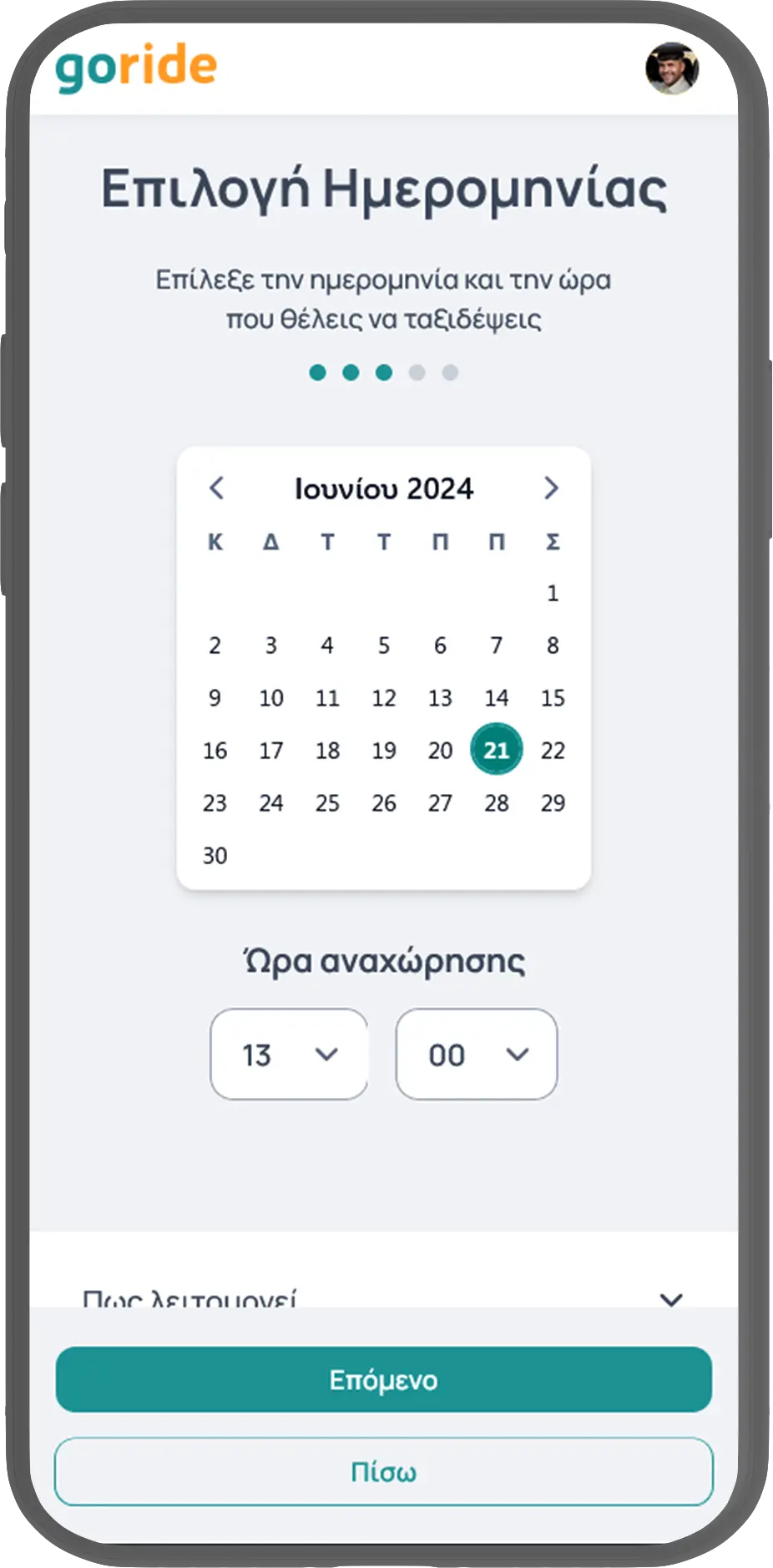
Task: Go to the previous month
Action: (x=216, y=488)
